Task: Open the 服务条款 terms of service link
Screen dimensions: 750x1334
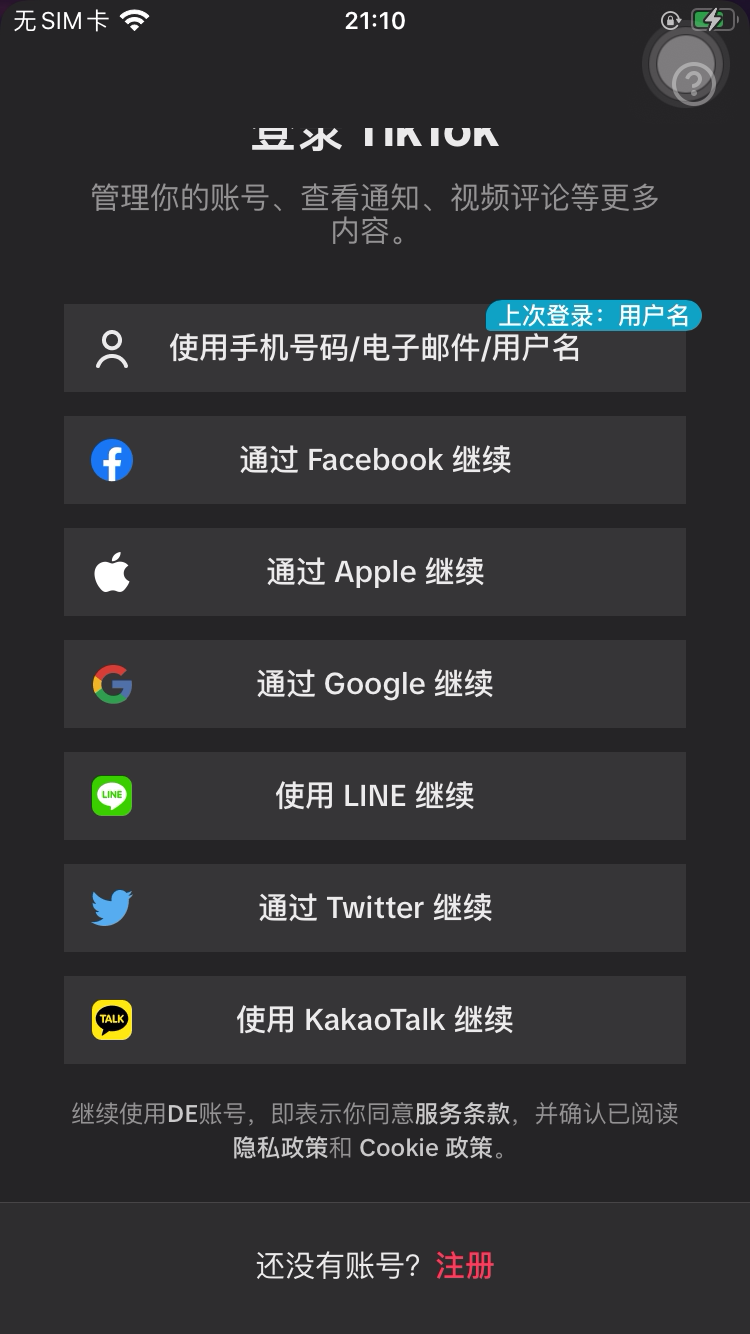Action: pos(462,1114)
